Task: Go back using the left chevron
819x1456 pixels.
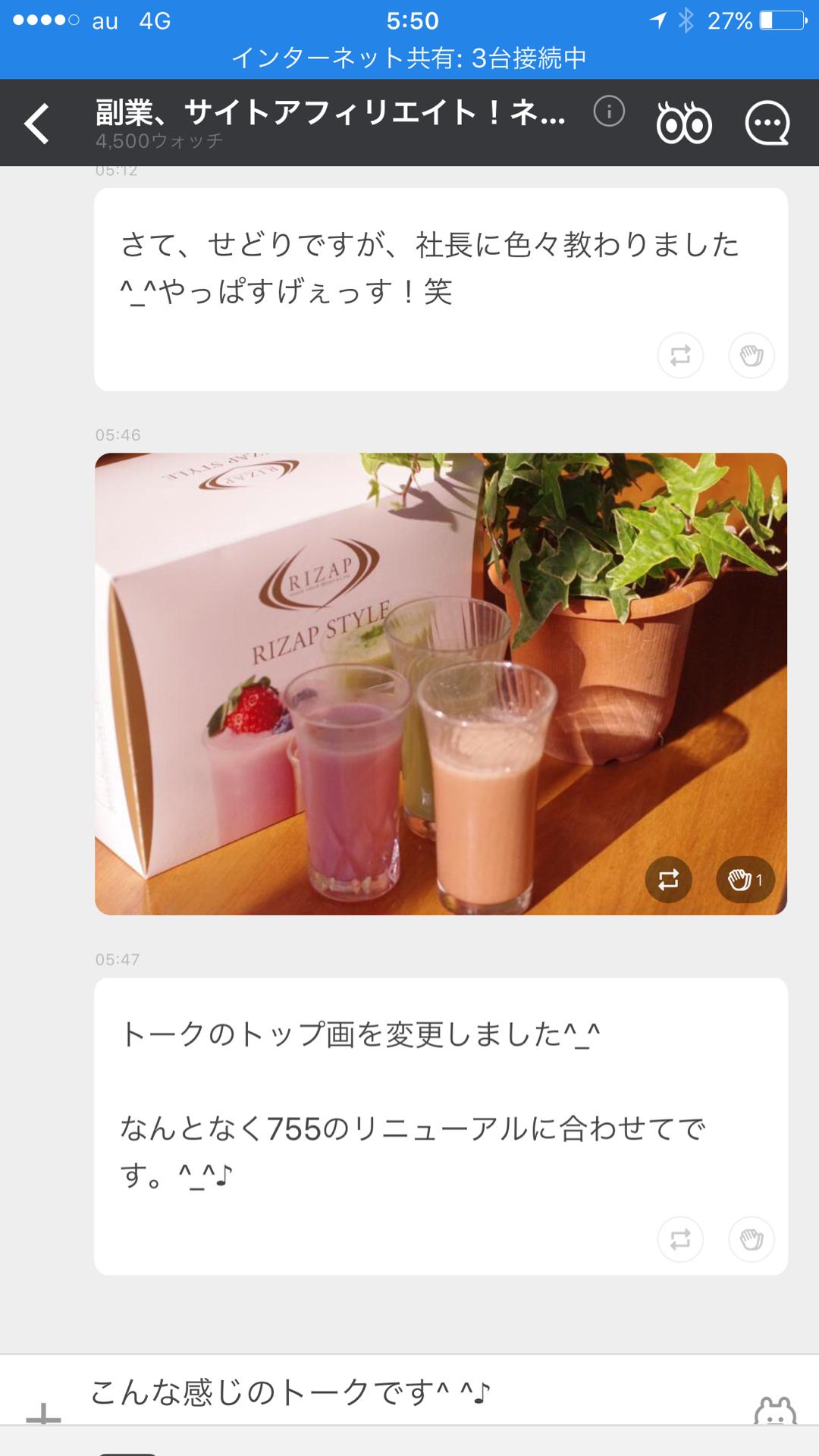Action: coord(36,123)
